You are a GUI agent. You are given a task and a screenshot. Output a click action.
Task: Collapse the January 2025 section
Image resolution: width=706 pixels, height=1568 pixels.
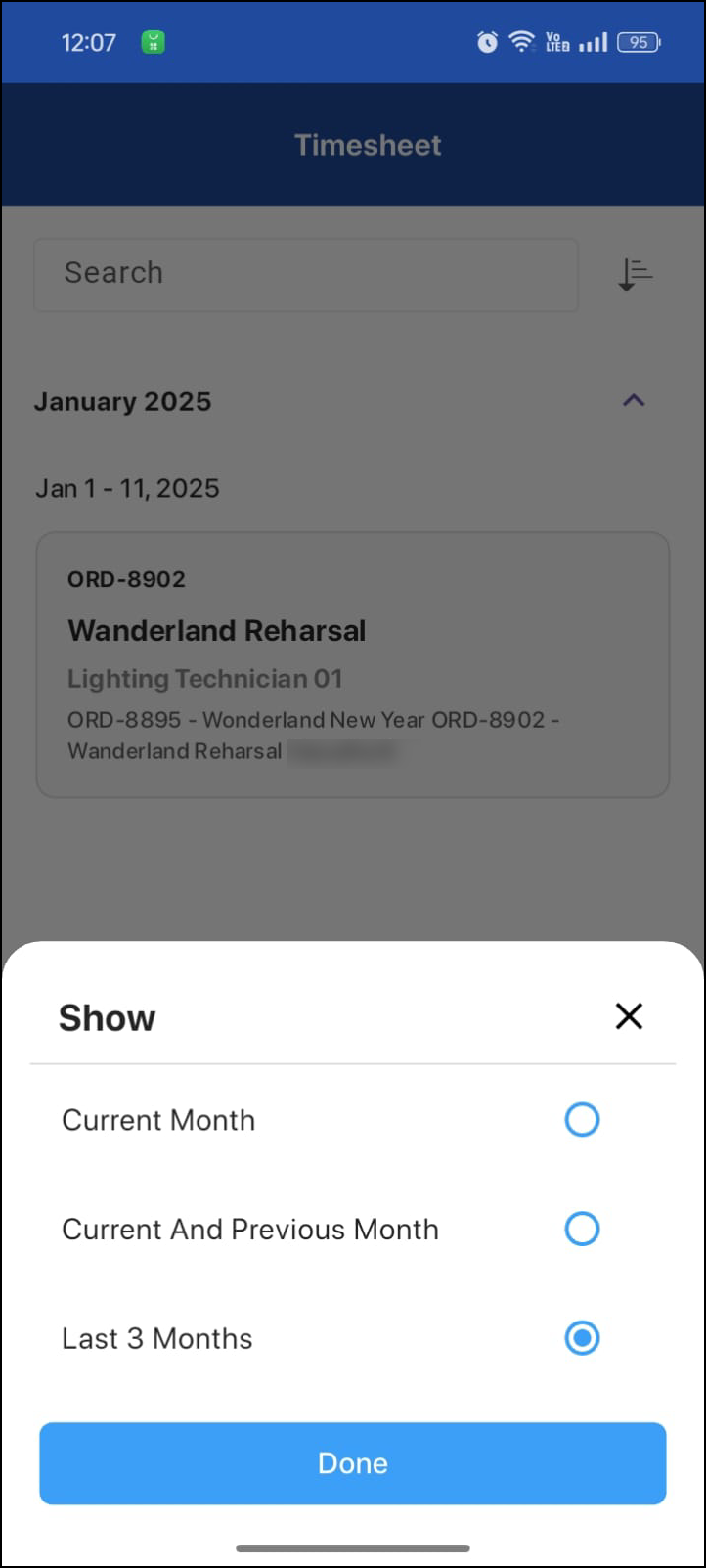[x=634, y=400]
